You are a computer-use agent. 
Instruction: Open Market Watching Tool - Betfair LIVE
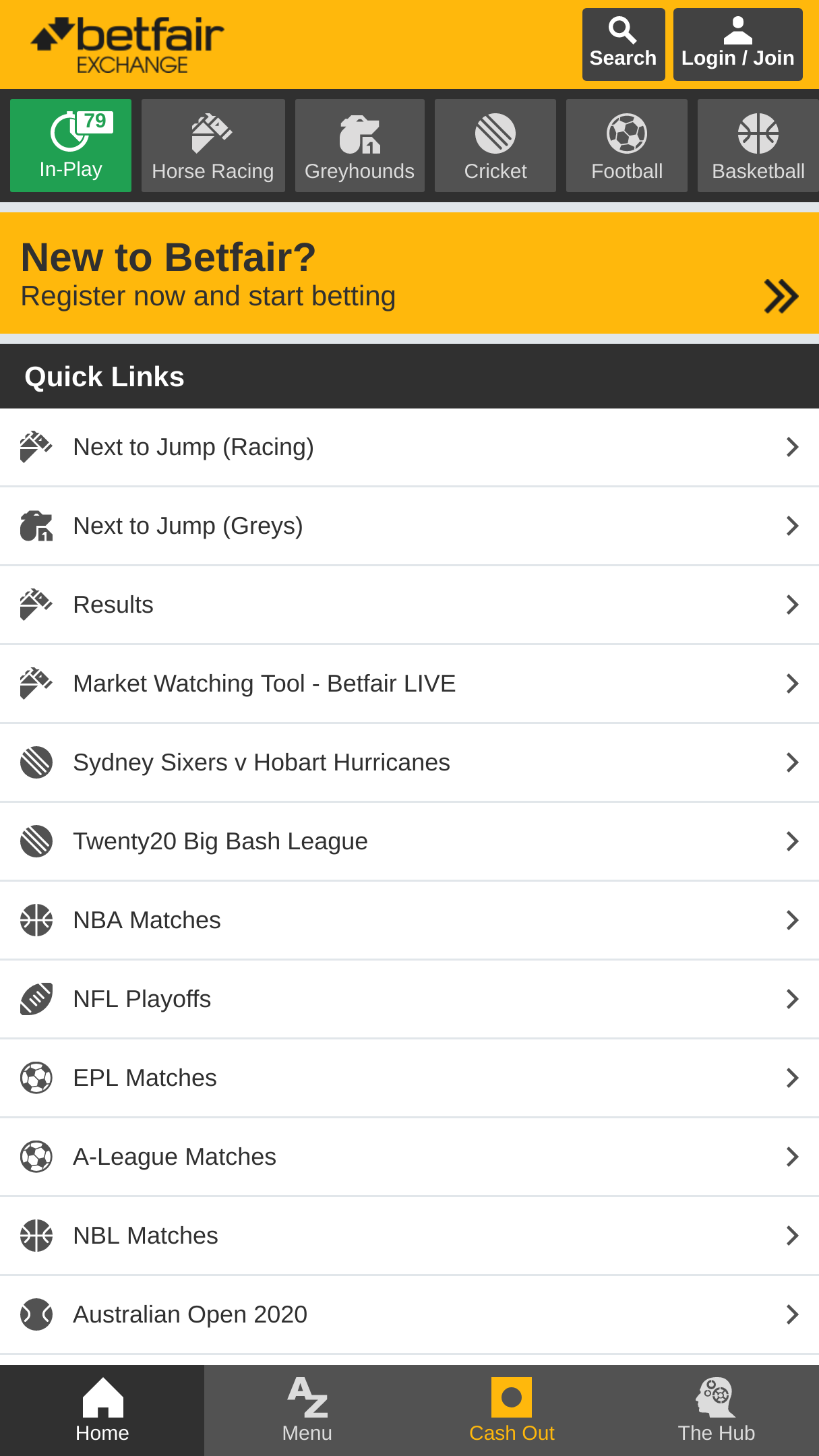tap(409, 684)
